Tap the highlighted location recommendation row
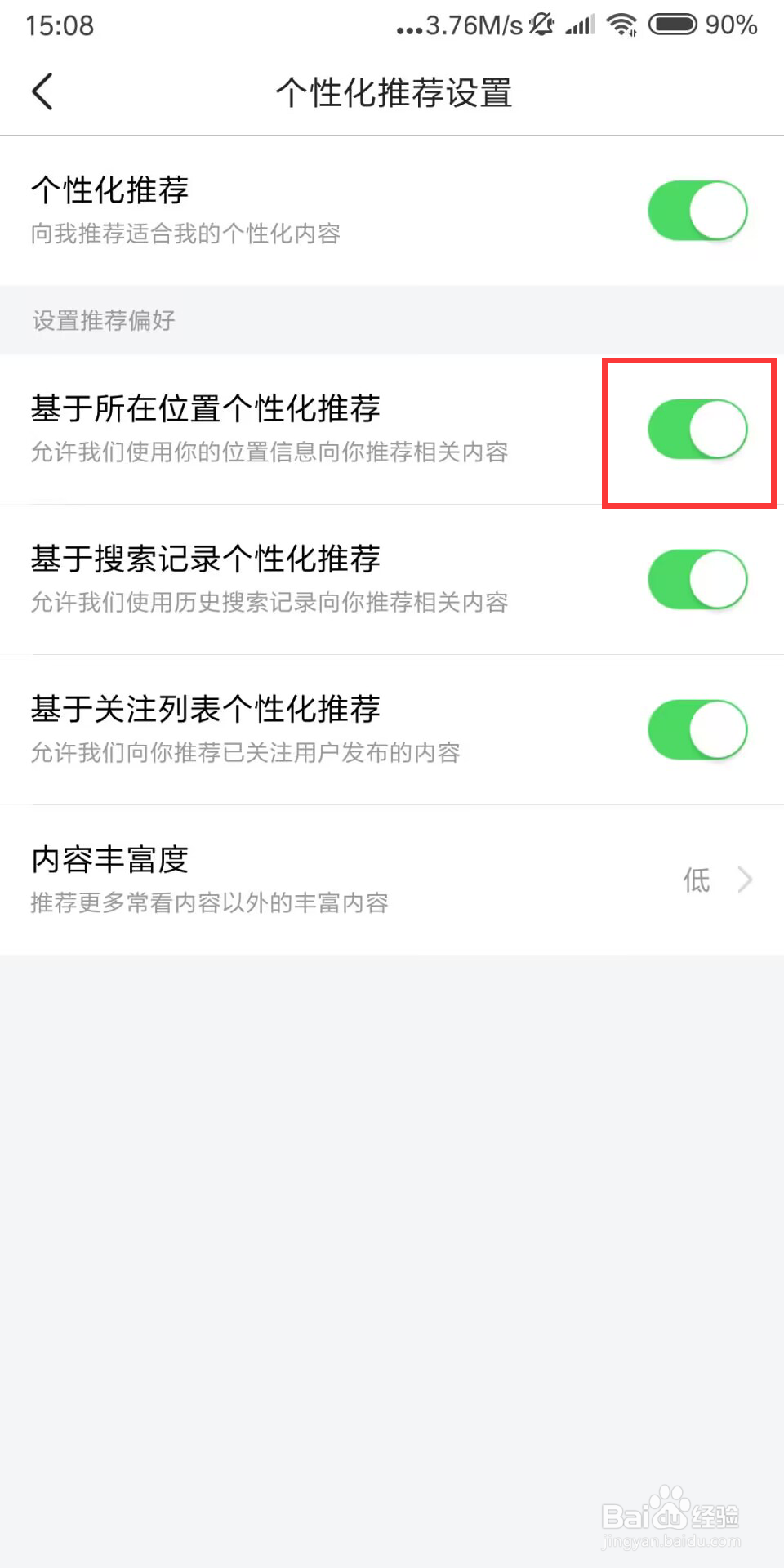 (x=327, y=428)
